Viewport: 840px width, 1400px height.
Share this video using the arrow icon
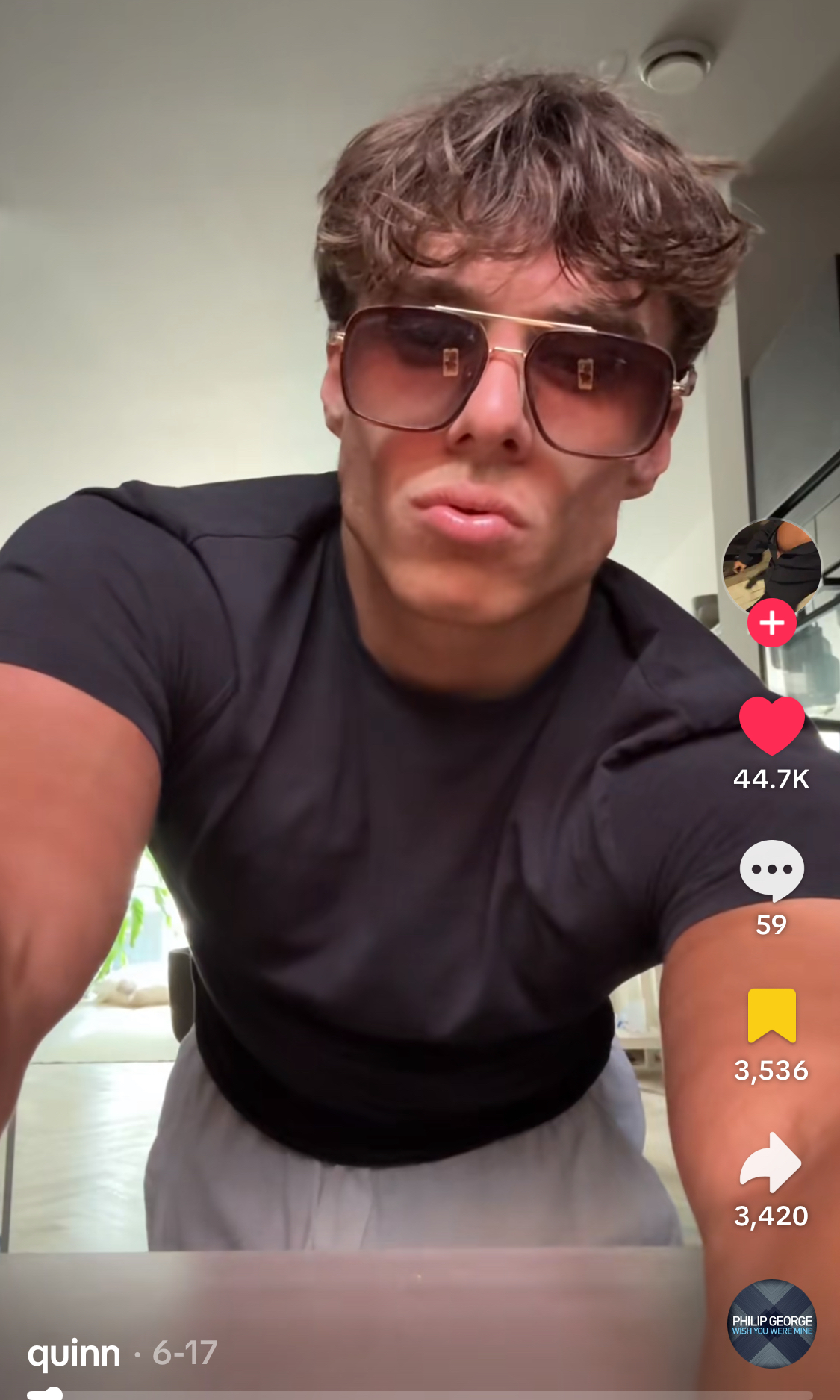(x=771, y=1163)
